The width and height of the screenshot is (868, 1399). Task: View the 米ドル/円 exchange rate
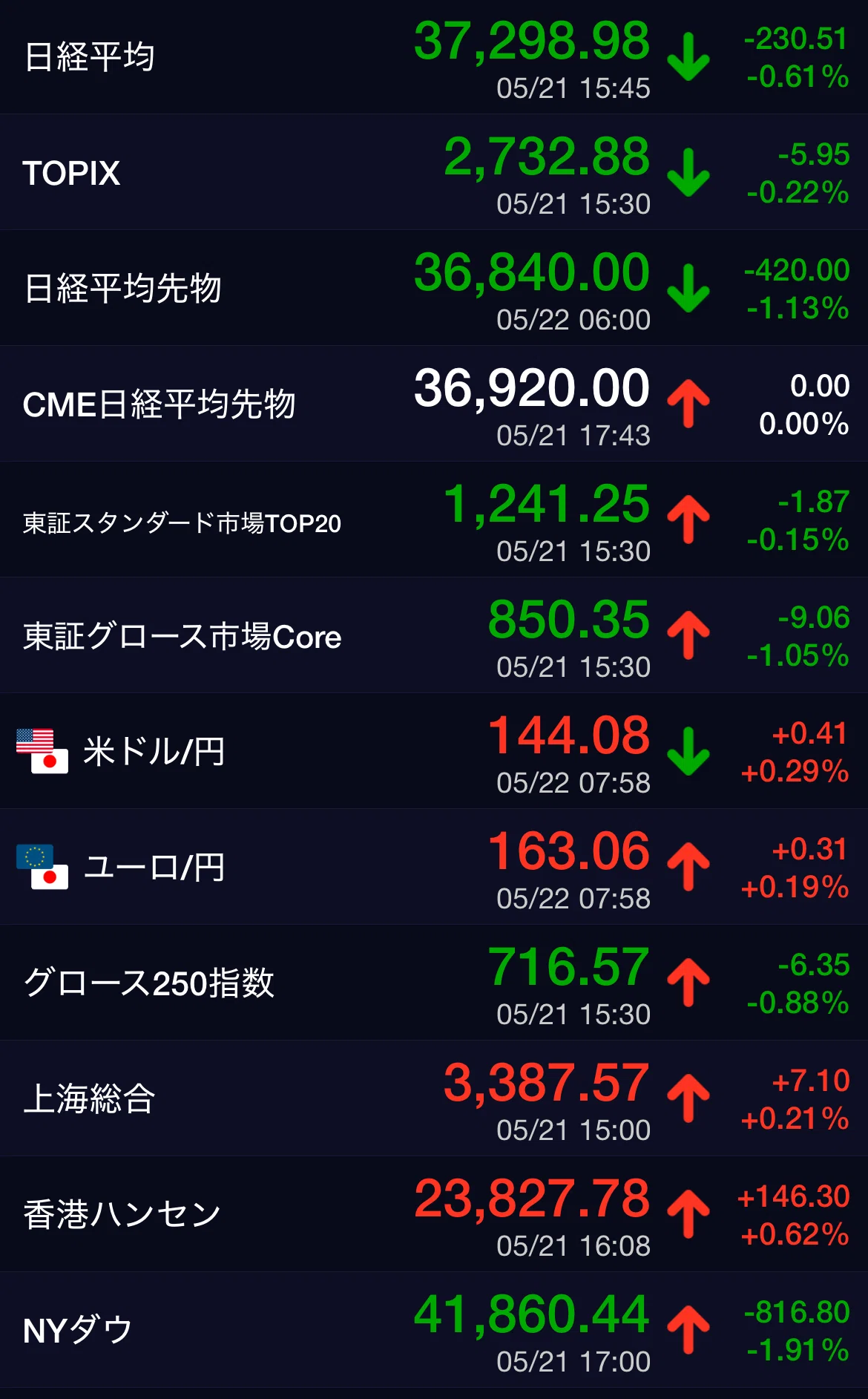click(x=434, y=751)
